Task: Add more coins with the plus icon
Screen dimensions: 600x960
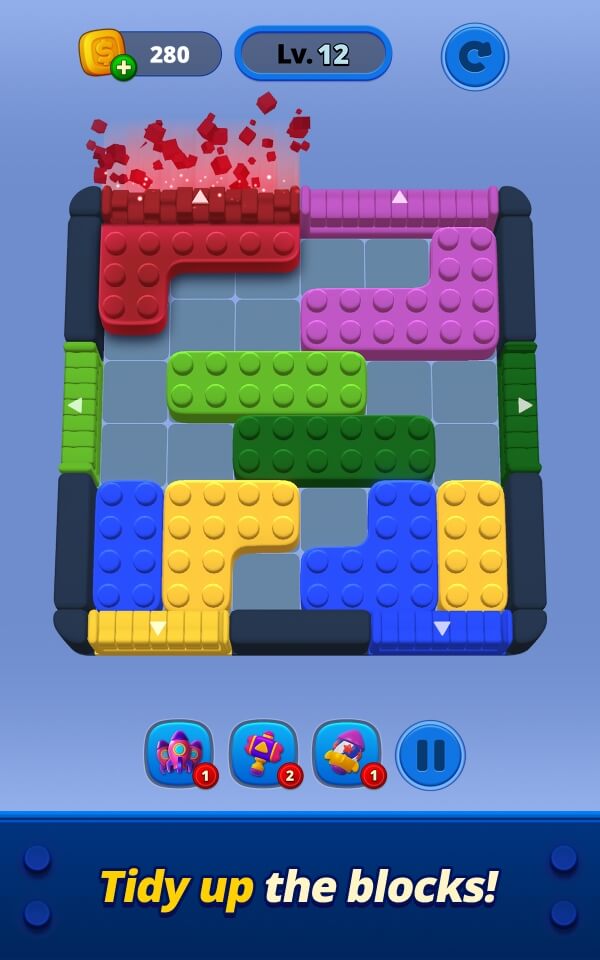Action: click(x=123, y=68)
